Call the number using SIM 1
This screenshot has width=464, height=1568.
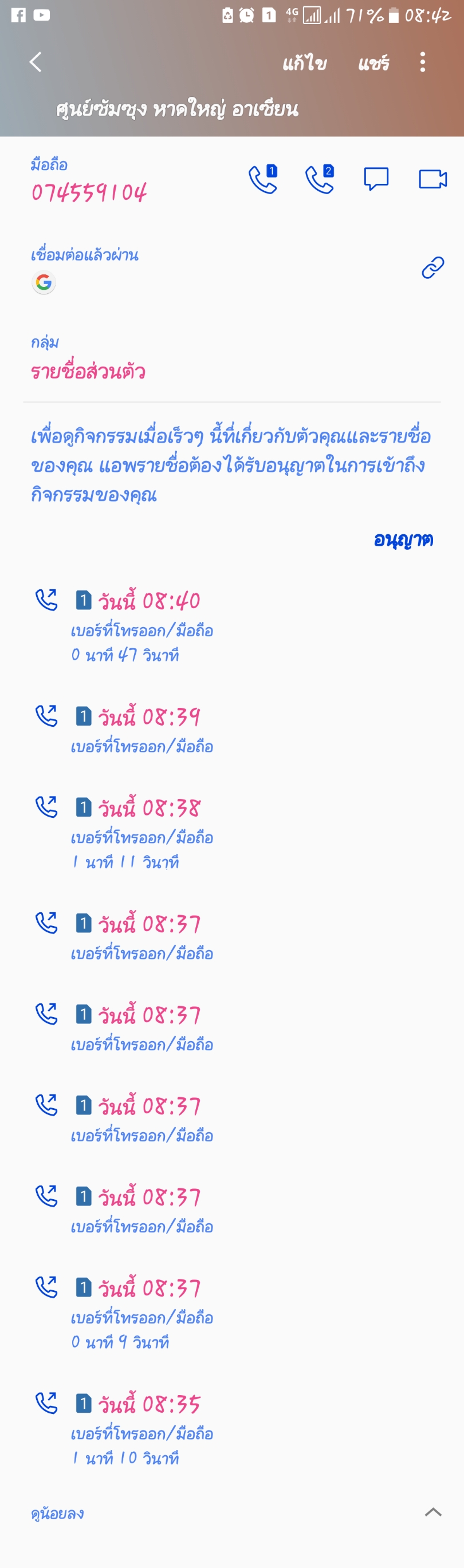tap(263, 180)
